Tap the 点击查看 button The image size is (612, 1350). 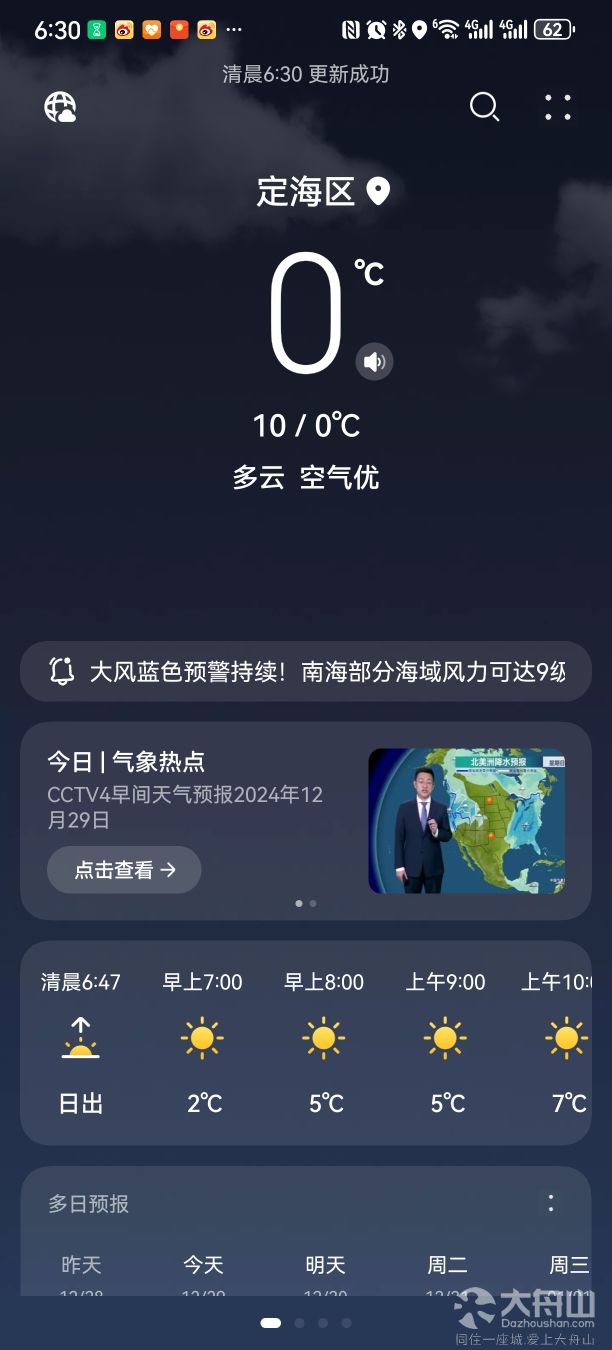[124, 870]
